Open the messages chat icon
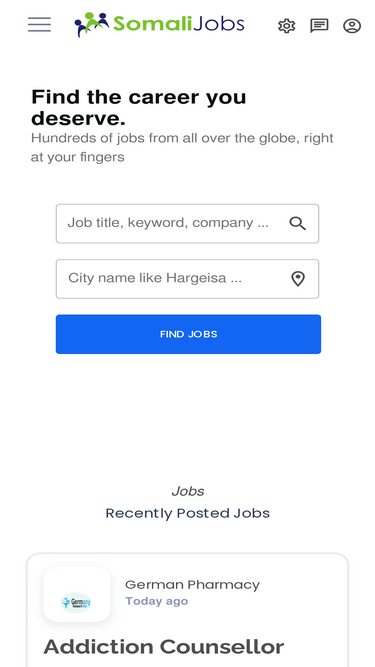The height and width of the screenshot is (667, 375). (x=319, y=26)
